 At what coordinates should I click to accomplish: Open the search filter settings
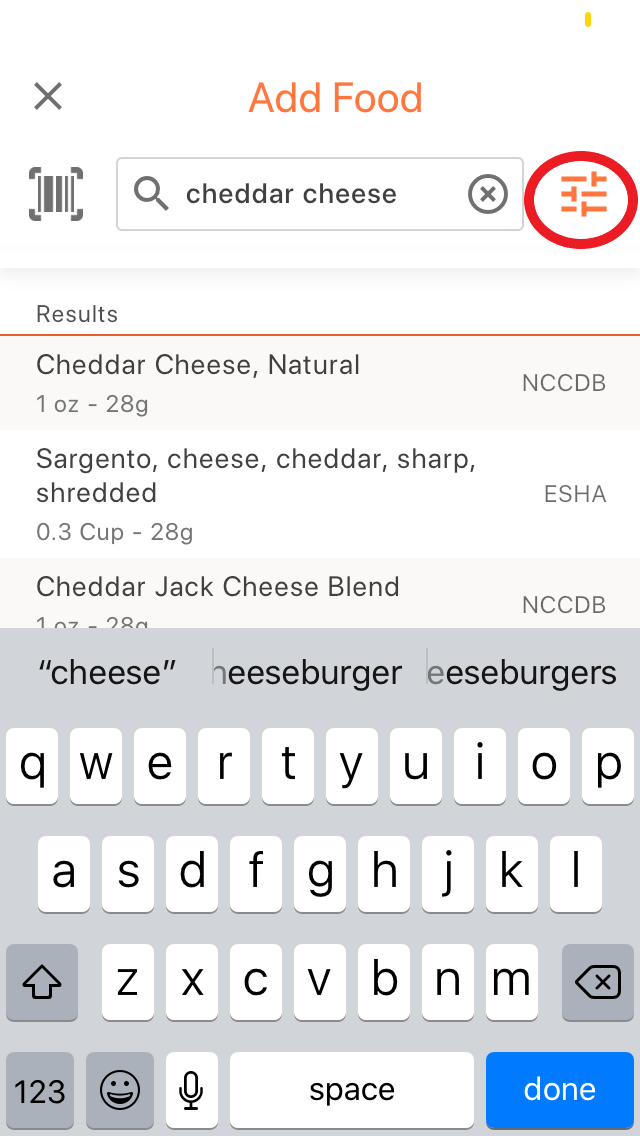pos(583,194)
